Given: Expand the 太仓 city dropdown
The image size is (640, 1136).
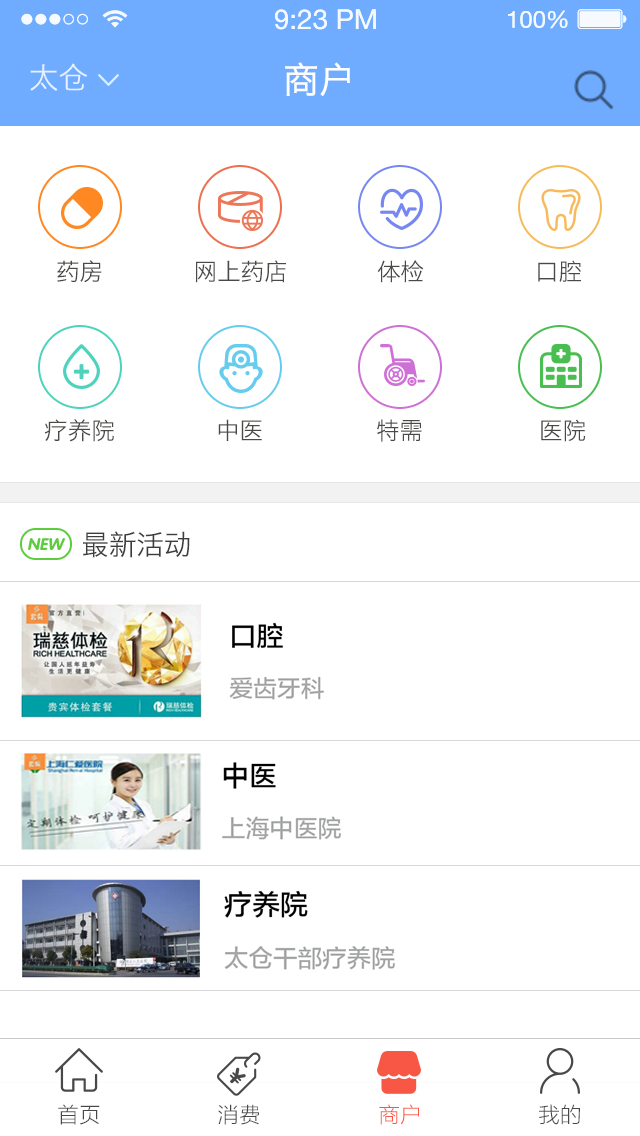Looking at the screenshot, I should point(74,79).
